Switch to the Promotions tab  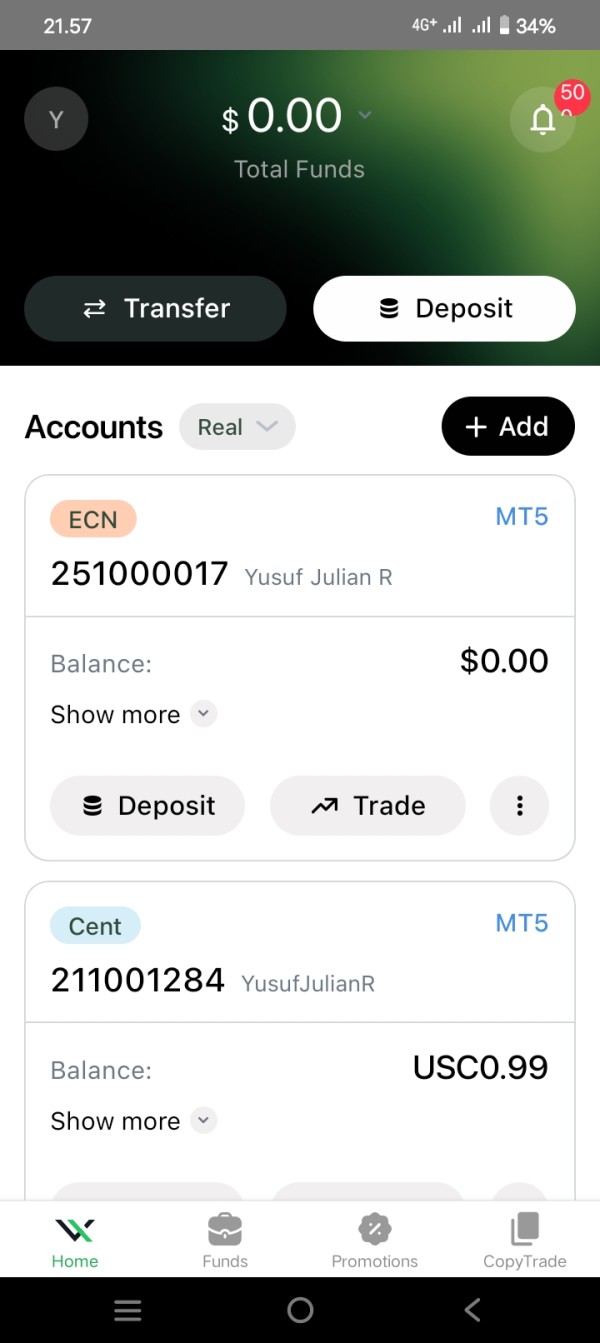click(374, 1240)
